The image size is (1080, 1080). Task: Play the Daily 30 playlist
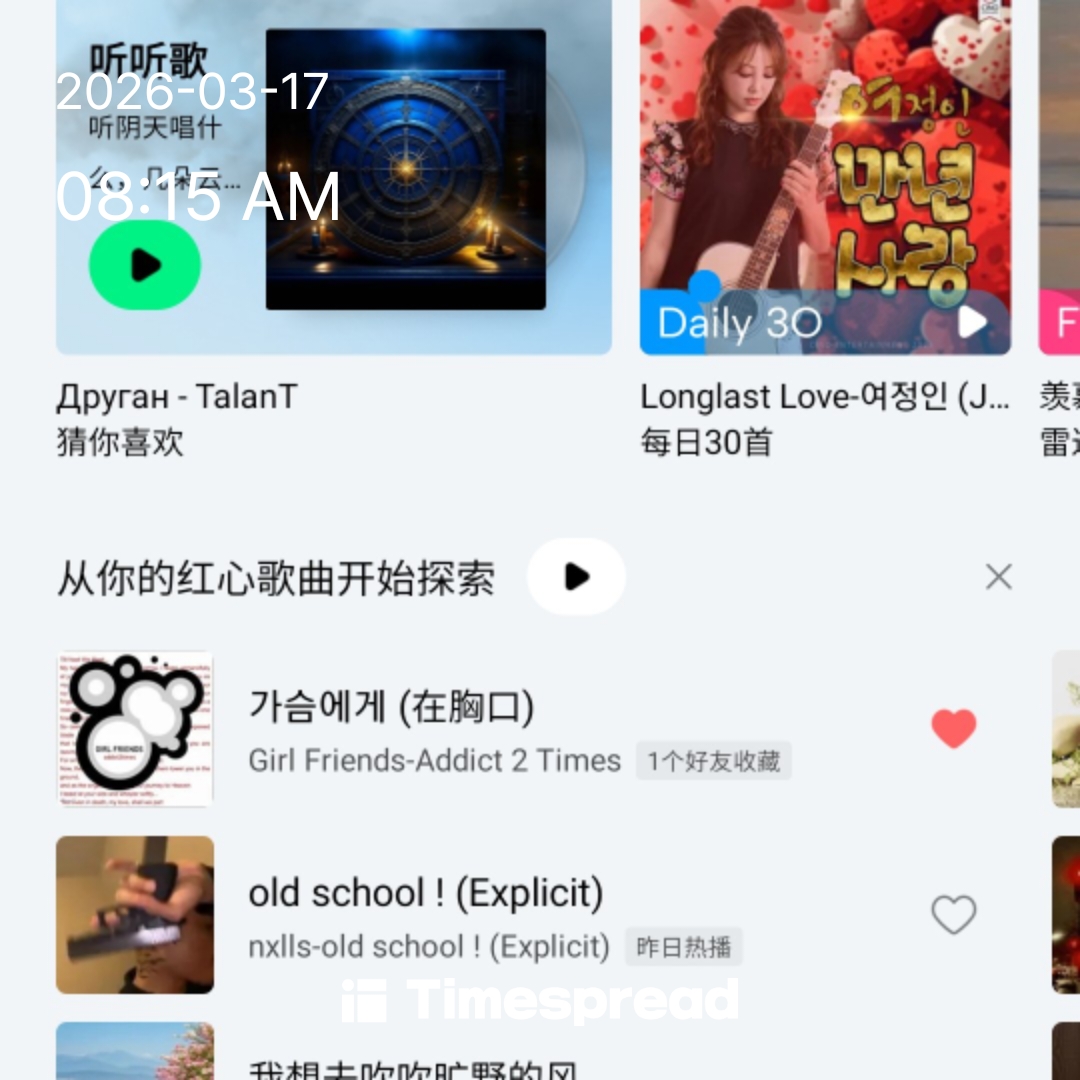tap(972, 322)
